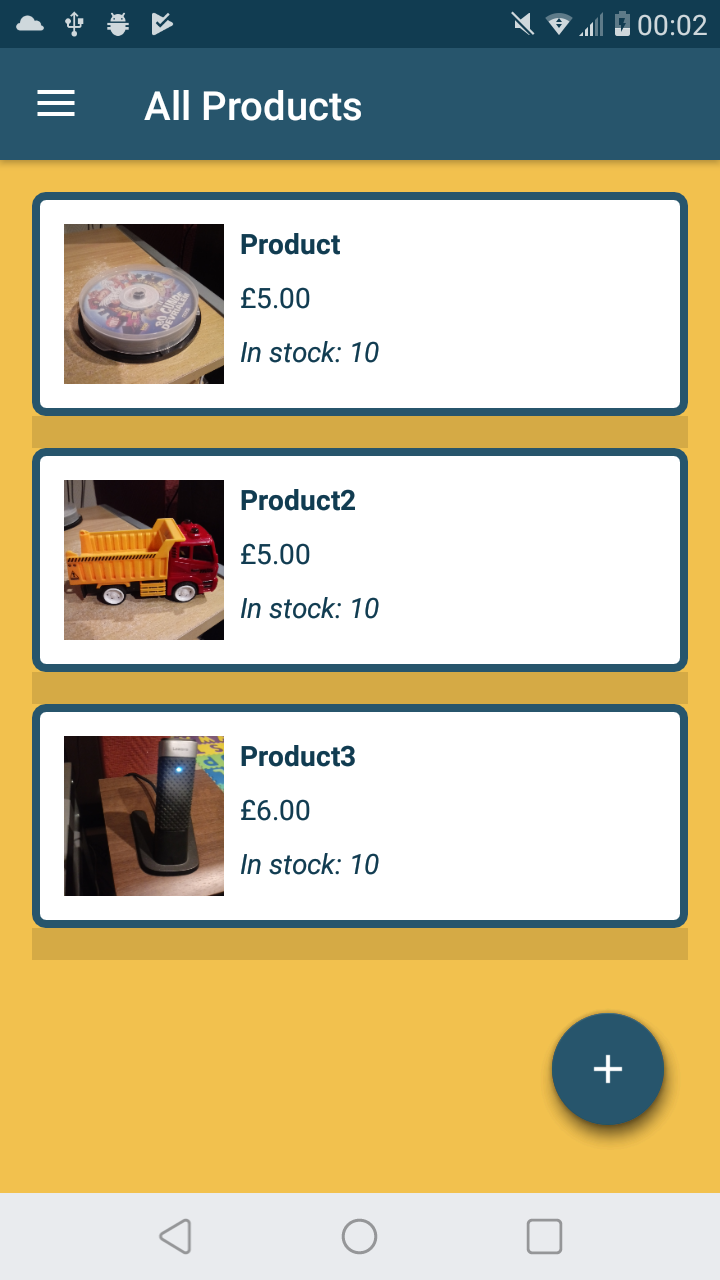Tap the £6.00 price on Product3
The image size is (720, 1280).
[275, 810]
